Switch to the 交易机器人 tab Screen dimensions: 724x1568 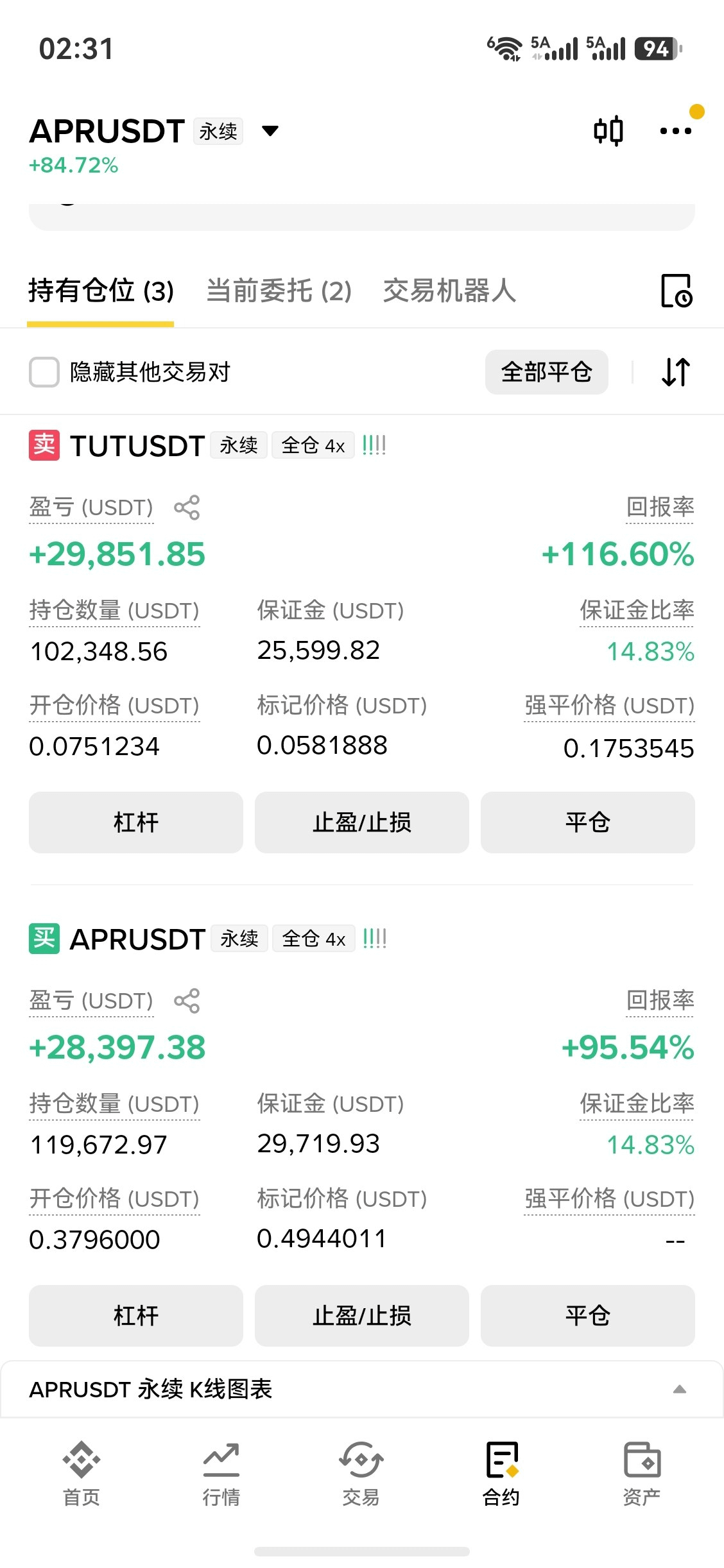[449, 291]
